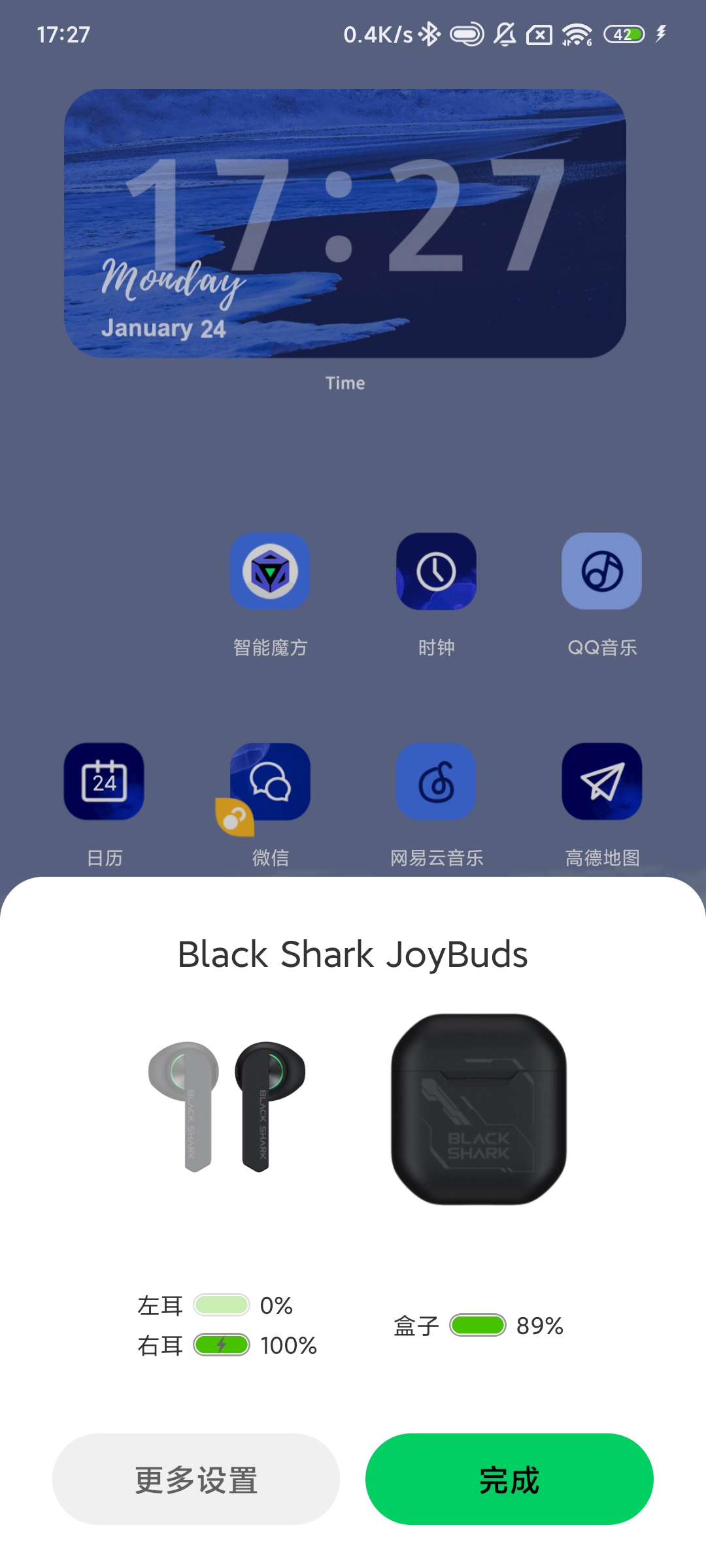This screenshot has height=1568, width=706.
Task: Launch 高德地图
Action: (x=601, y=781)
